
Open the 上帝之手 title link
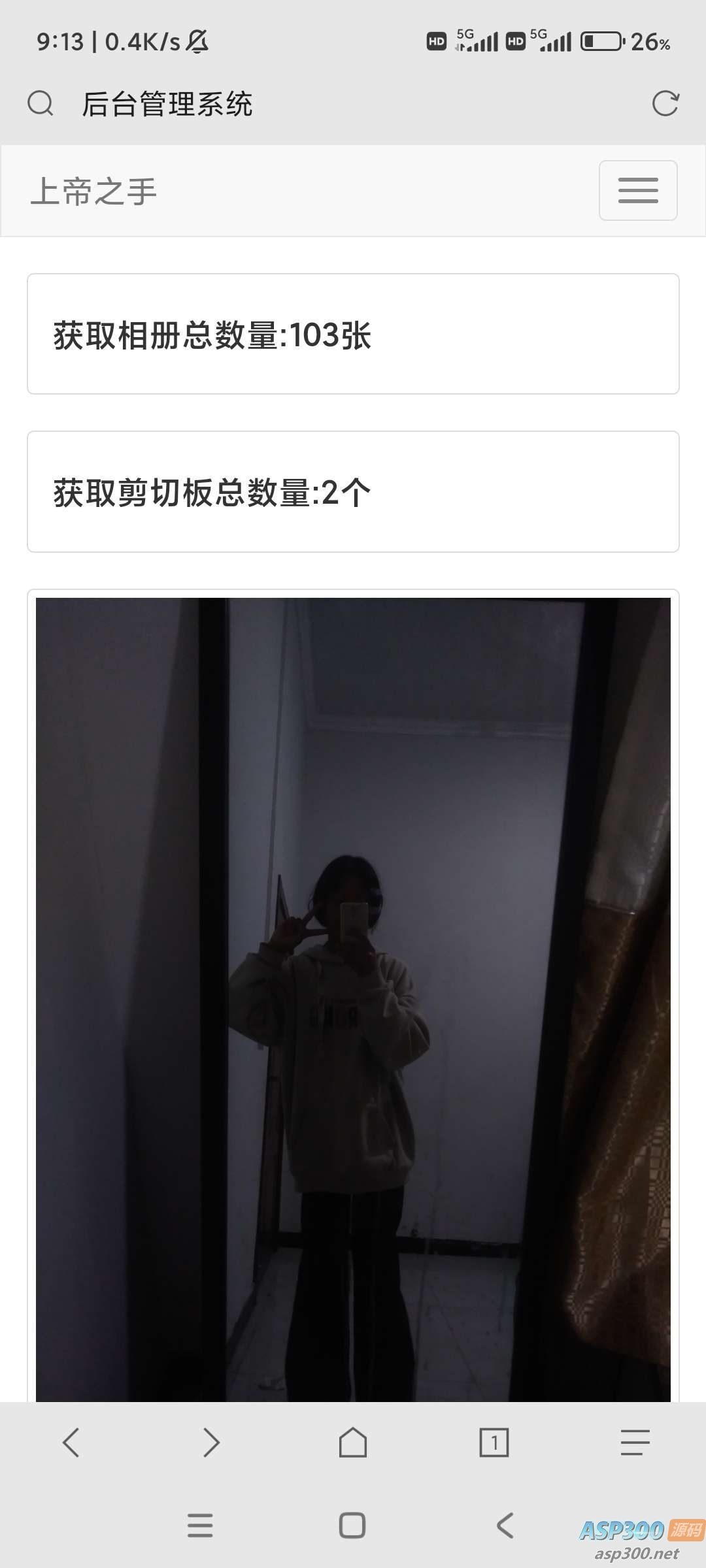93,191
